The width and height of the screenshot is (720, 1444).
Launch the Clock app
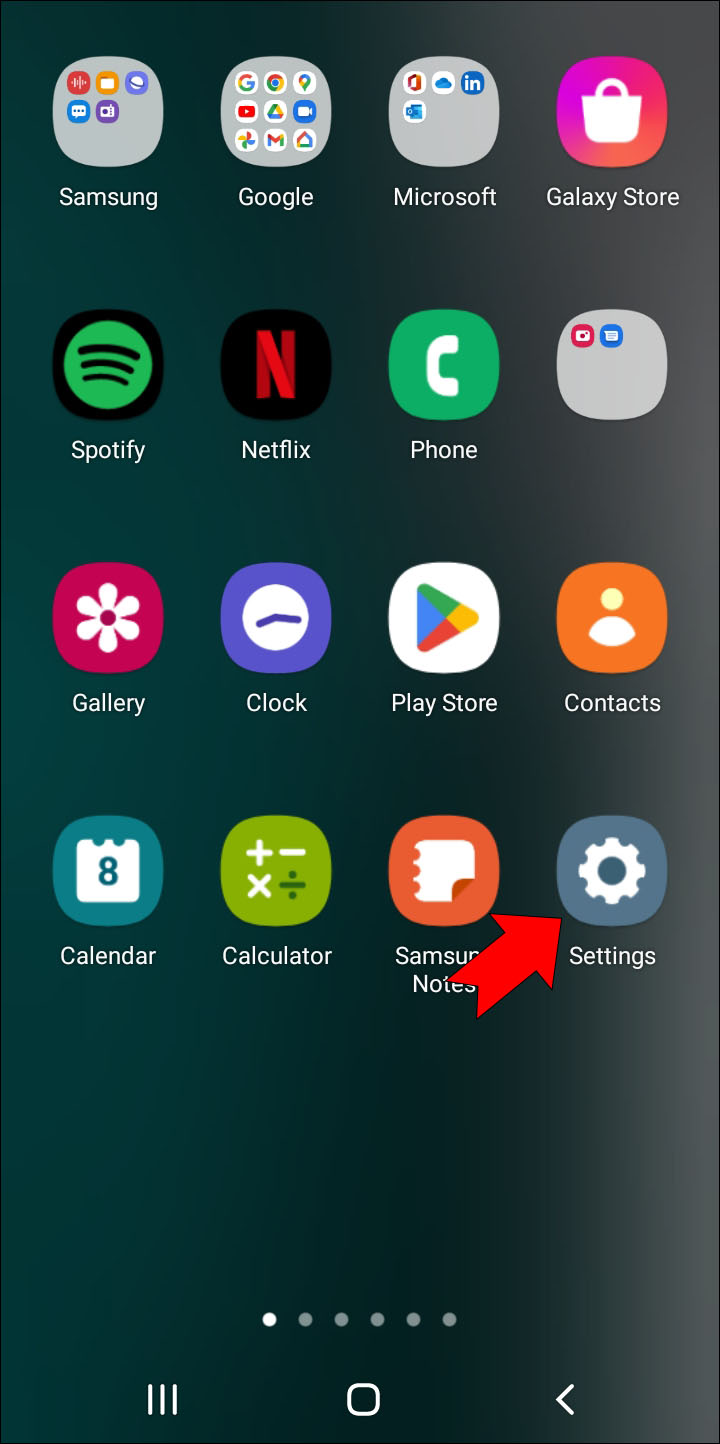coord(276,617)
